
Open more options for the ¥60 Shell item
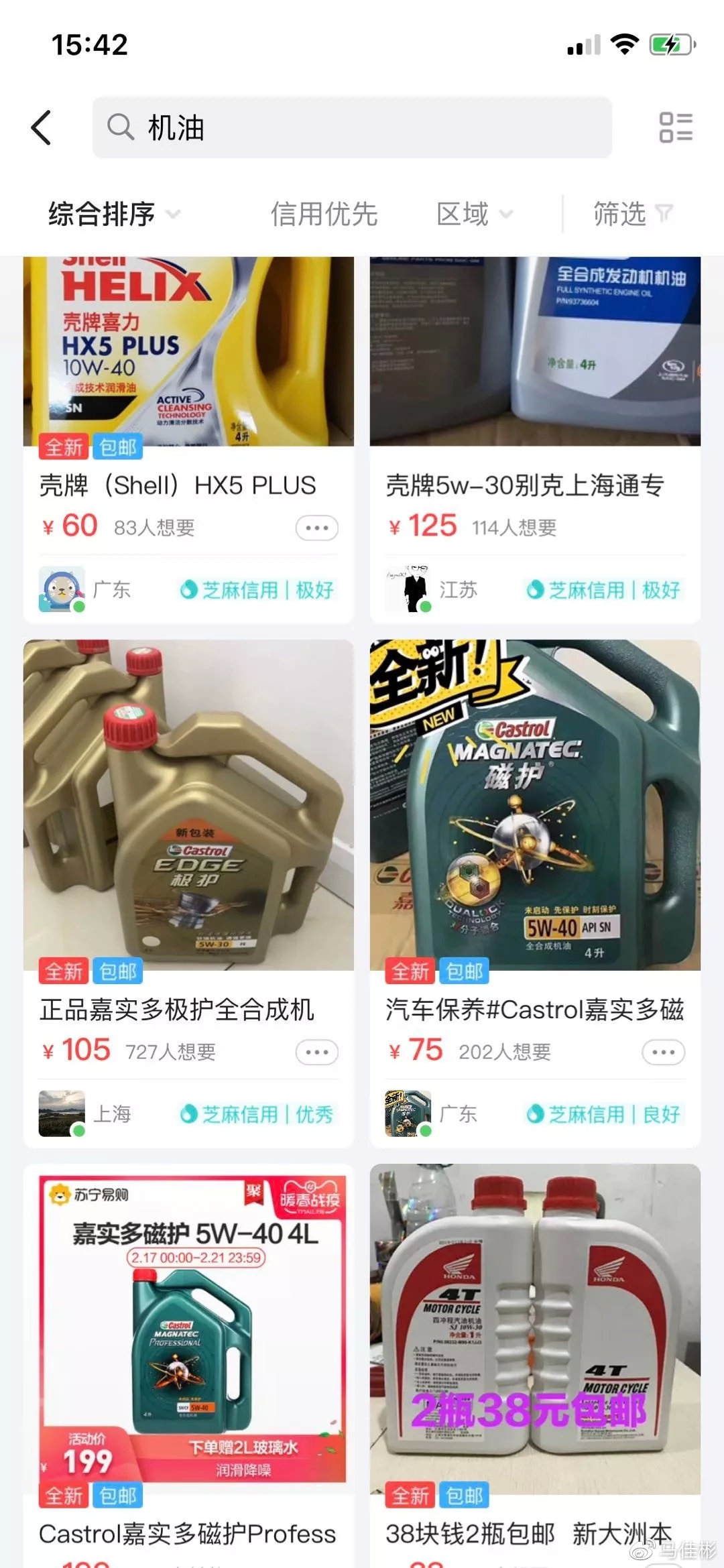pyautogui.click(x=317, y=528)
